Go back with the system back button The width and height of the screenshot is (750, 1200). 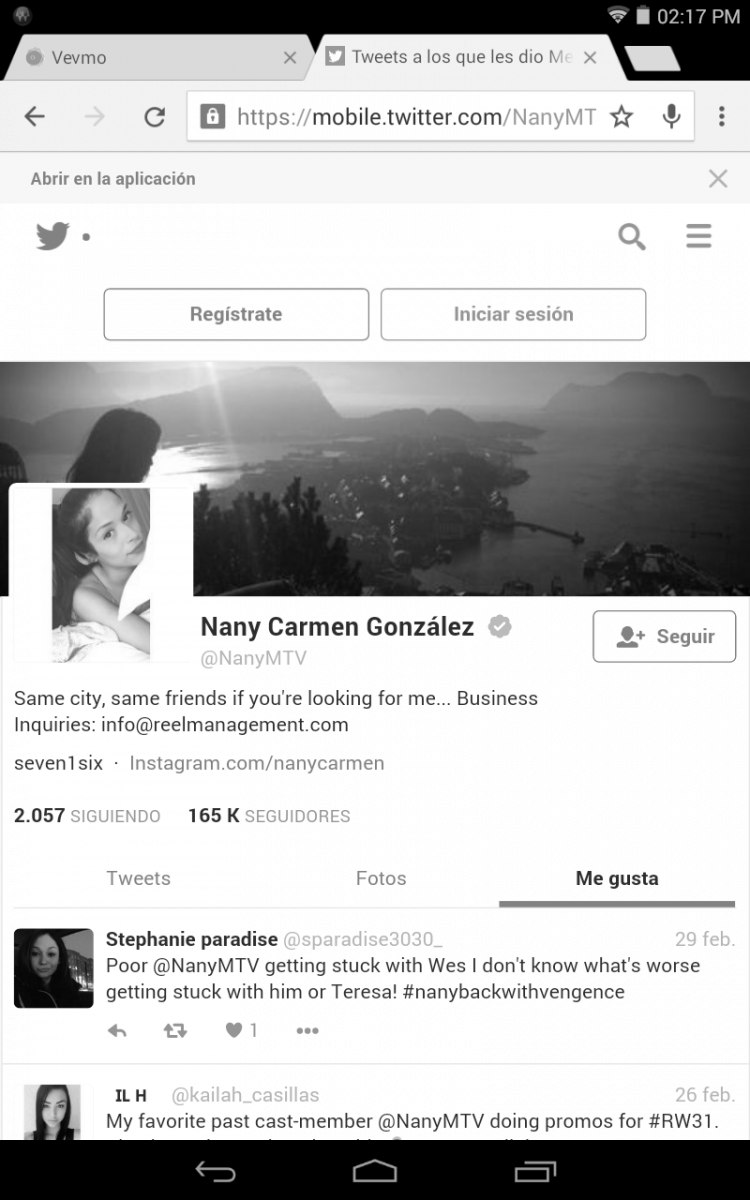click(x=215, y=1170)
